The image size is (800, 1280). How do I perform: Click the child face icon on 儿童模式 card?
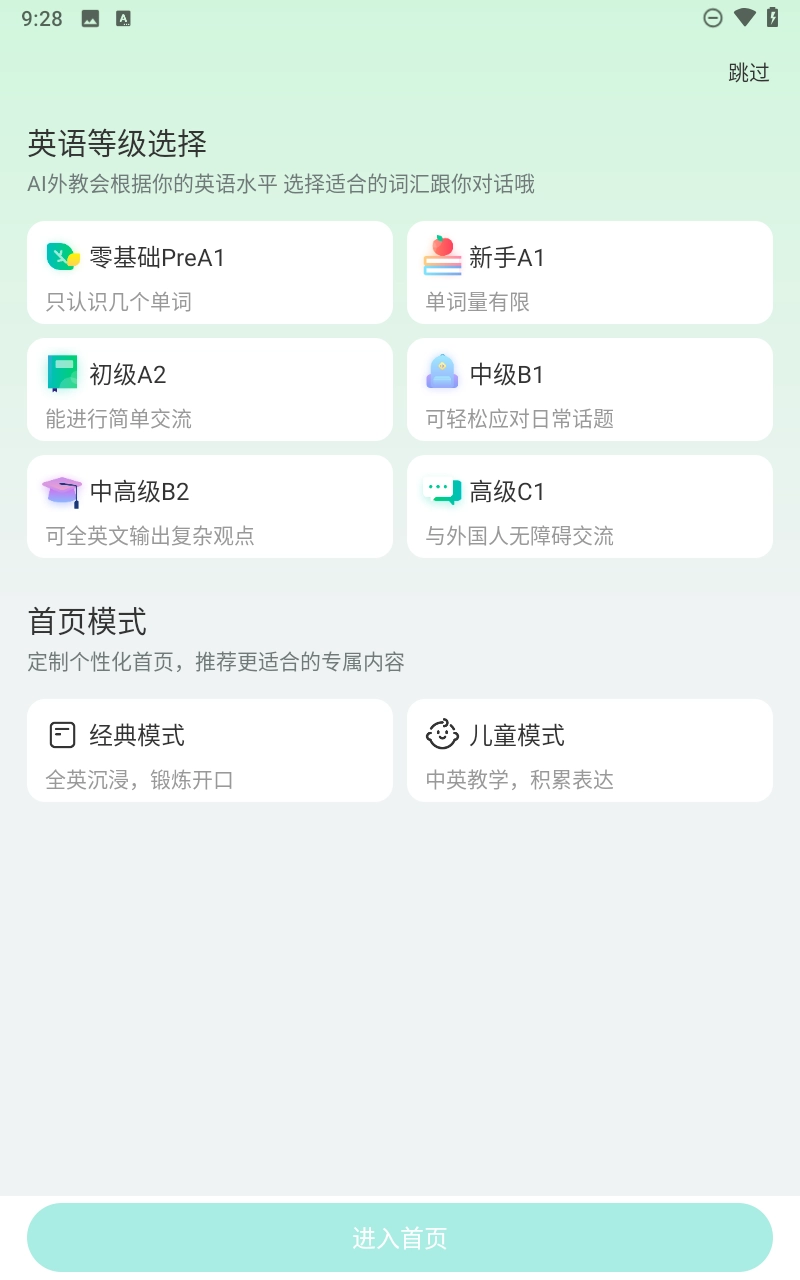pyautogui.click(x=442, y=734)
